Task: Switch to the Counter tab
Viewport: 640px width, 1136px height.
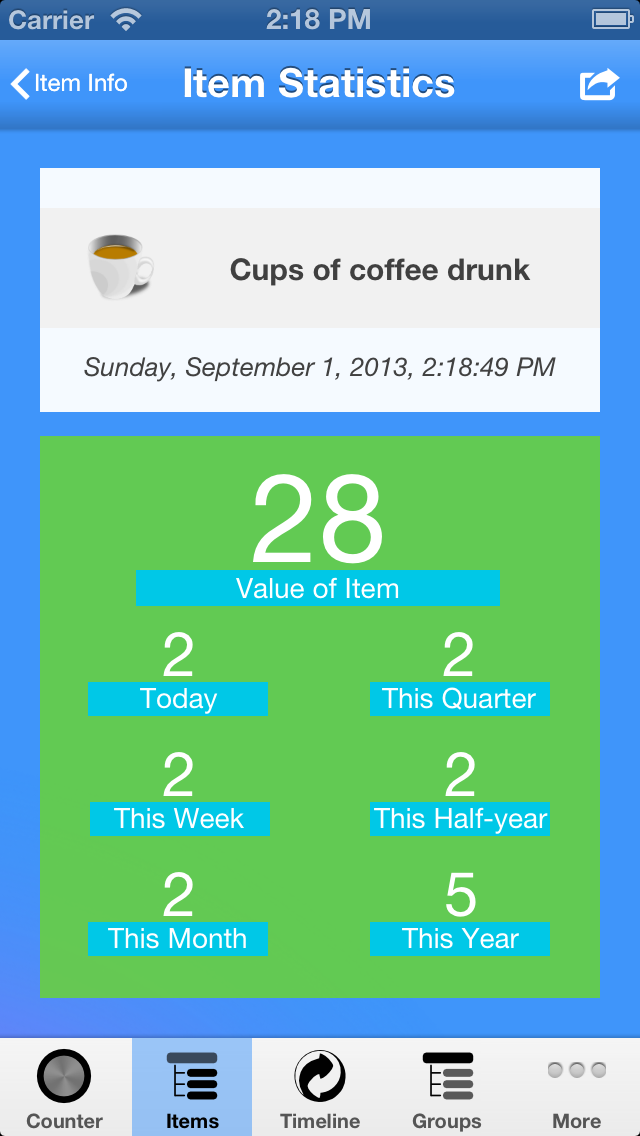Action: (x=64, y=1087)
